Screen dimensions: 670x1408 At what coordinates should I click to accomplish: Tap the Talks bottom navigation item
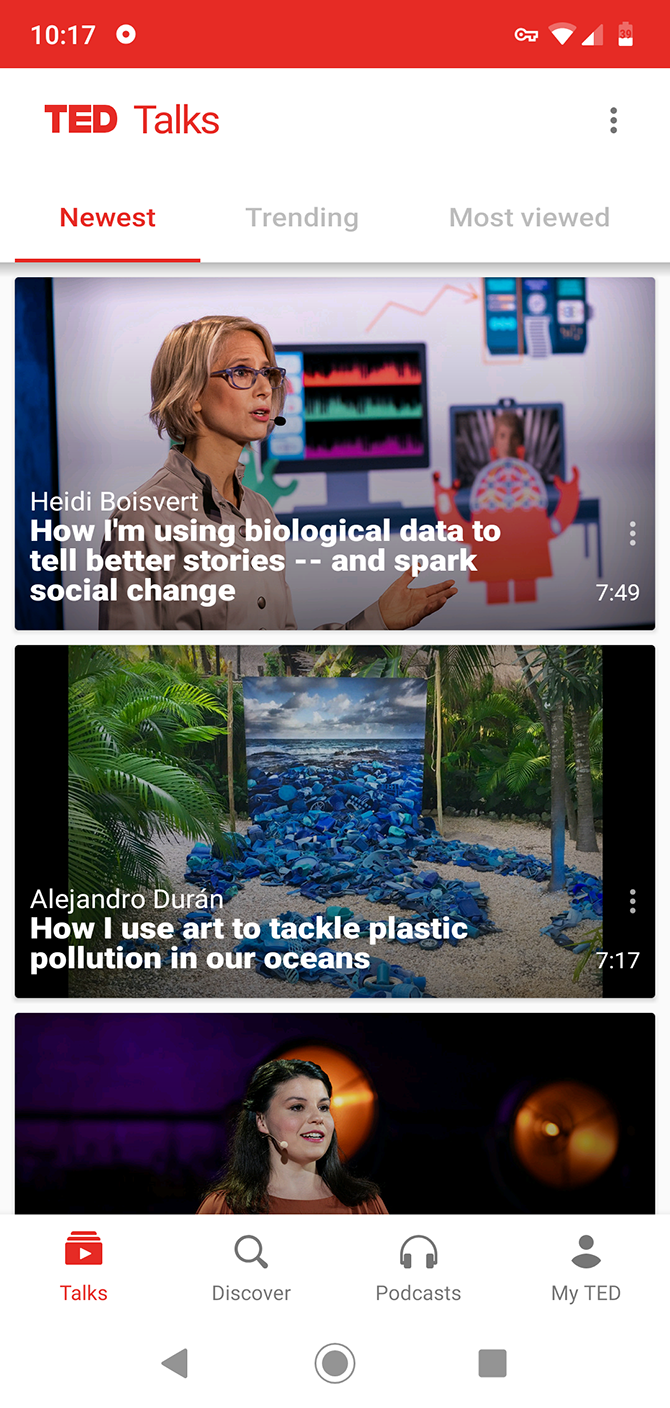pos(84,1268)
